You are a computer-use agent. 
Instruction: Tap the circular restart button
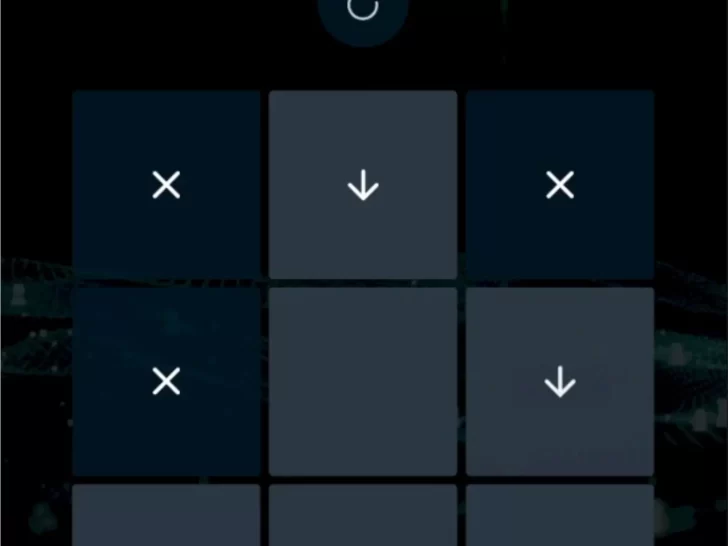[x=362, y=12]
